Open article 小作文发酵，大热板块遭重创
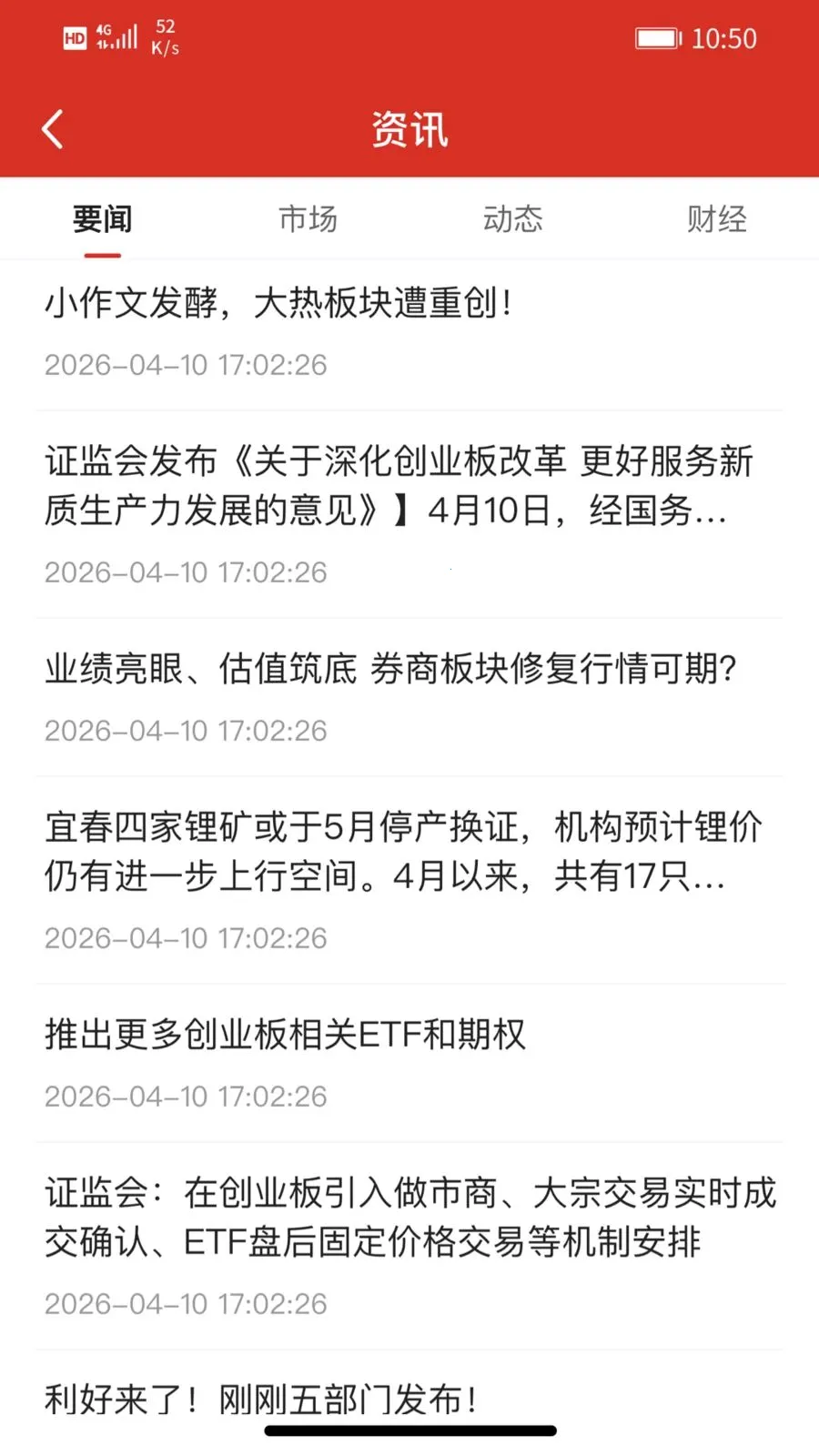819x1456 pixels. pos(278,303)
